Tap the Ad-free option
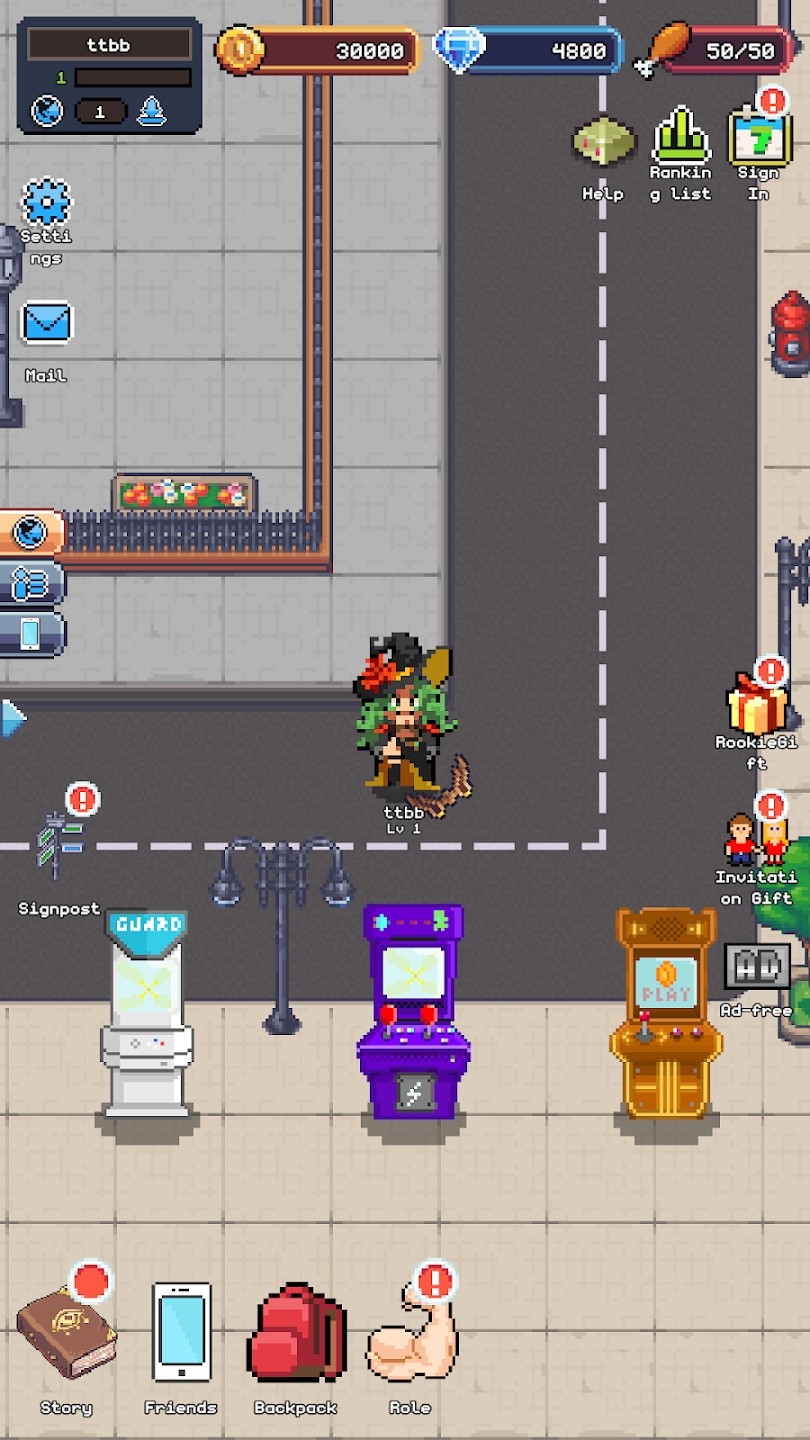The width and height of the screenshot is (810, 1440). pyautogui.click(x=757, y=968)
